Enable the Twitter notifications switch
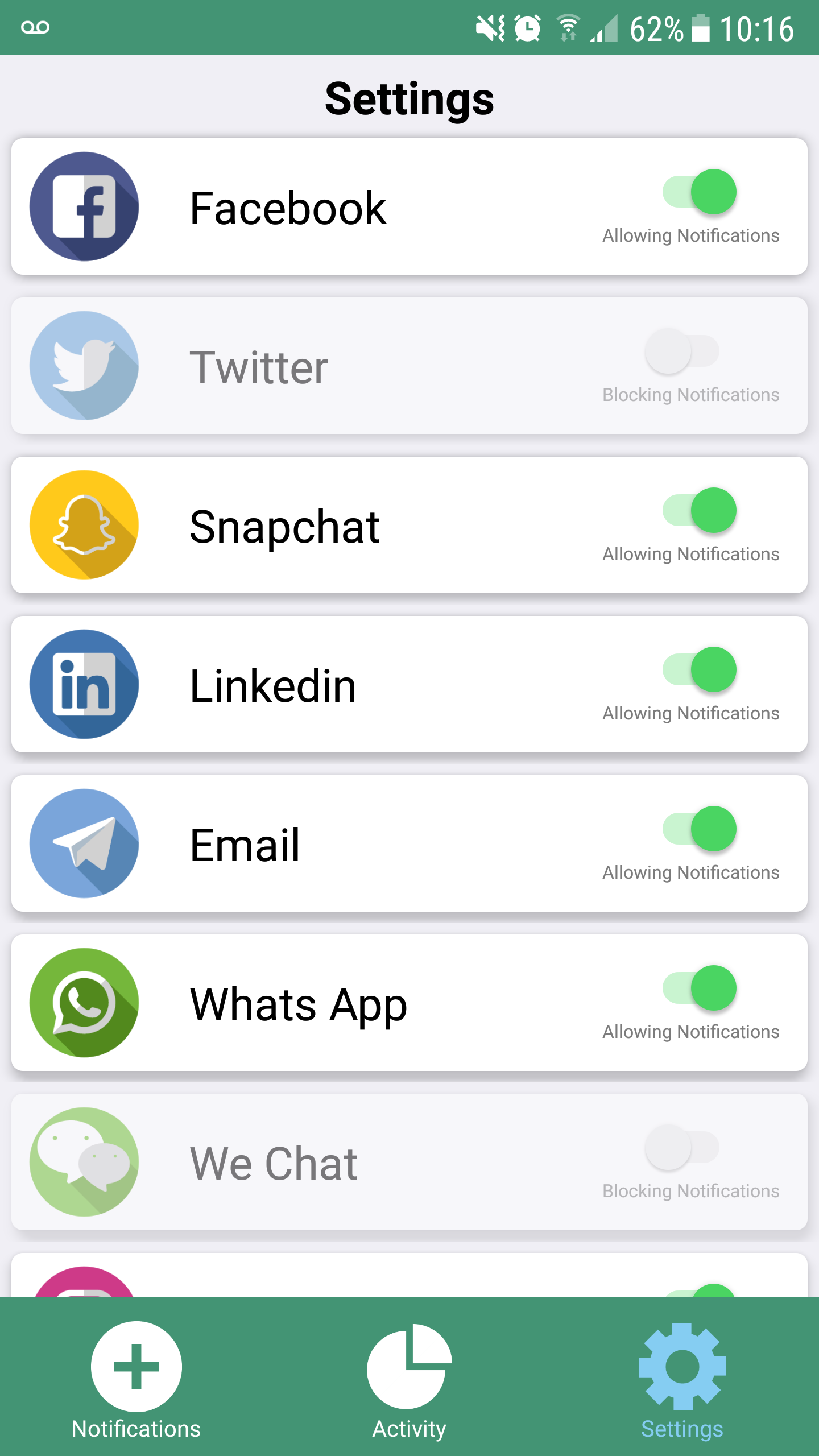The image size is (819, 1456). [x=682, y=351]
